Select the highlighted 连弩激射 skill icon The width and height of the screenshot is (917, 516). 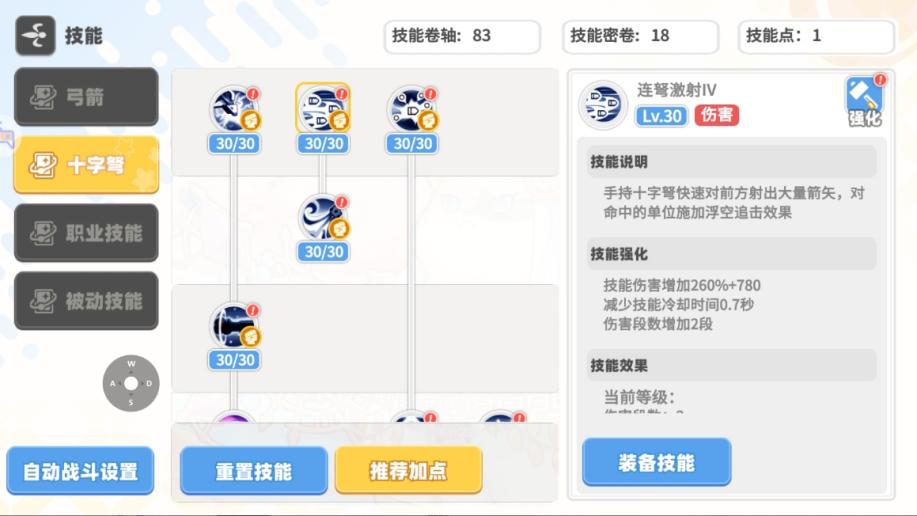pyautogui.click(x=322, y=108)
